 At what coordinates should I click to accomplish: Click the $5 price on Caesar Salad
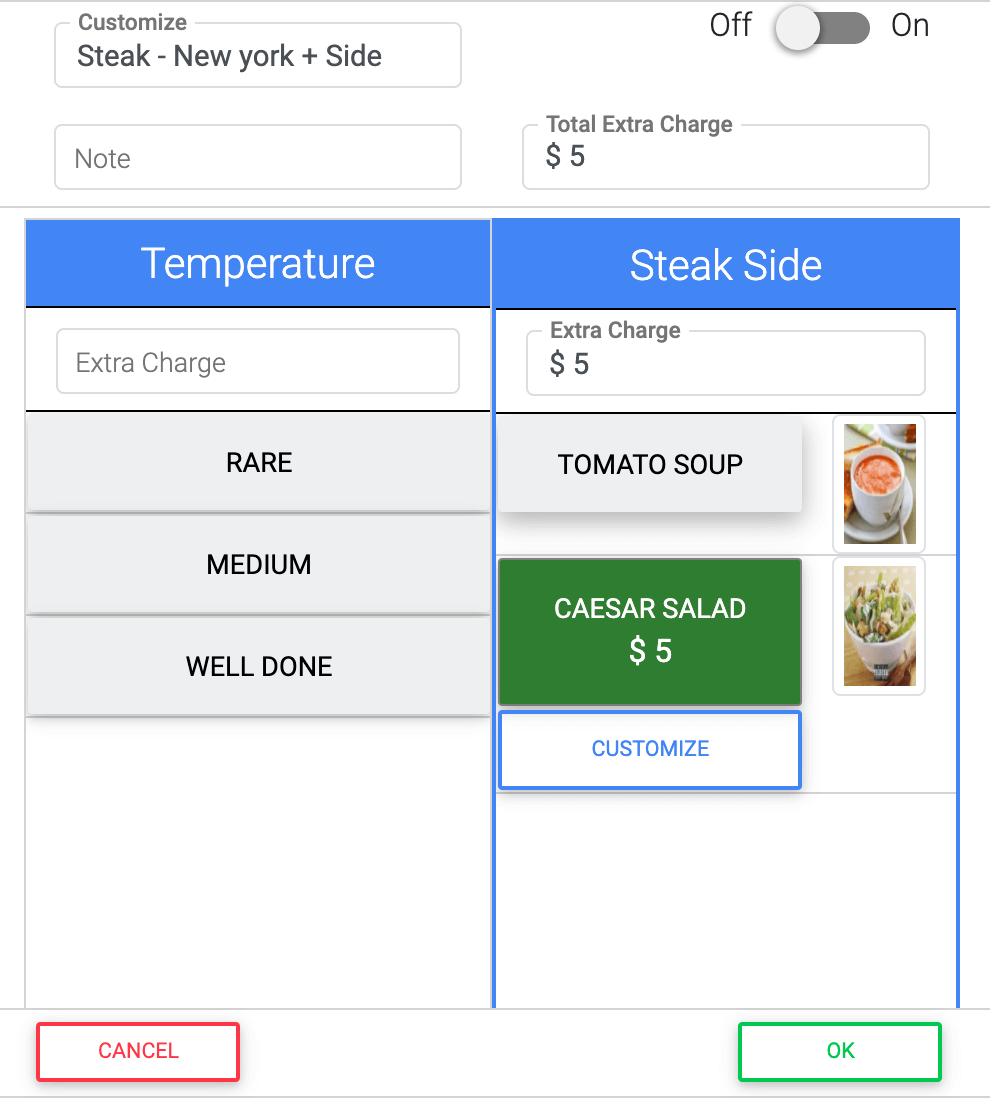tap(649, 651)
